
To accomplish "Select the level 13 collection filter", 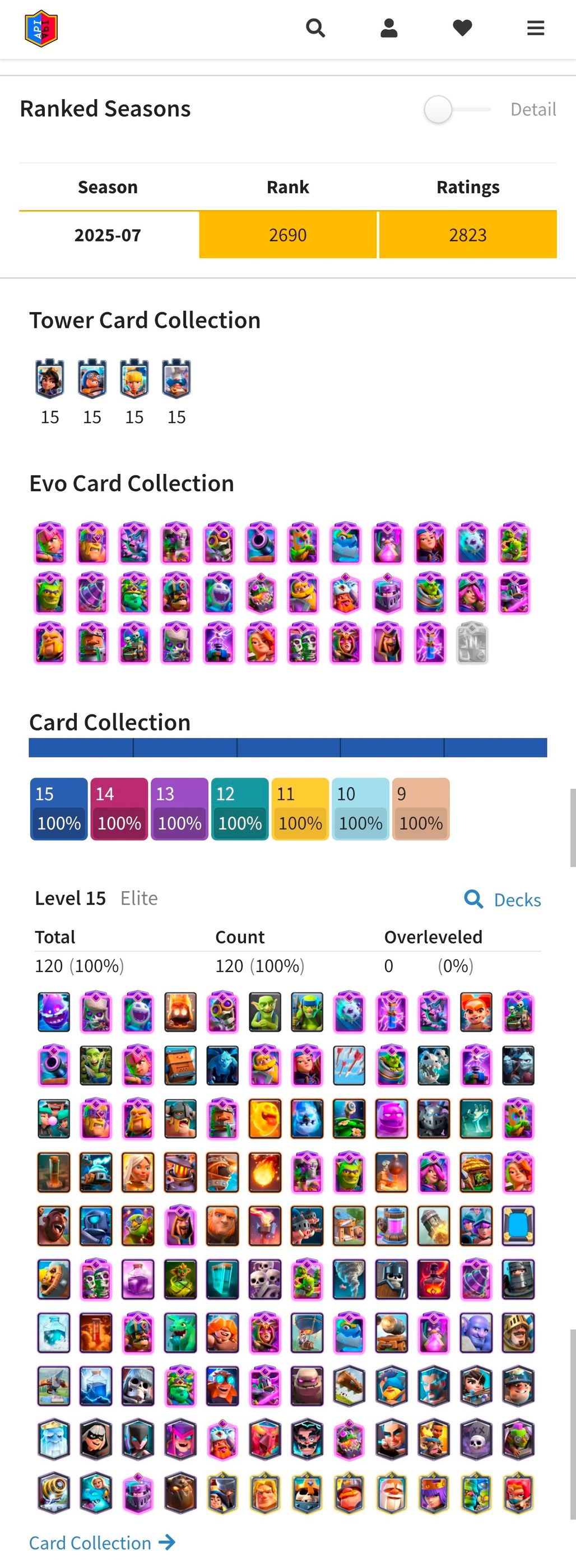I will click(x=180, y=809).
